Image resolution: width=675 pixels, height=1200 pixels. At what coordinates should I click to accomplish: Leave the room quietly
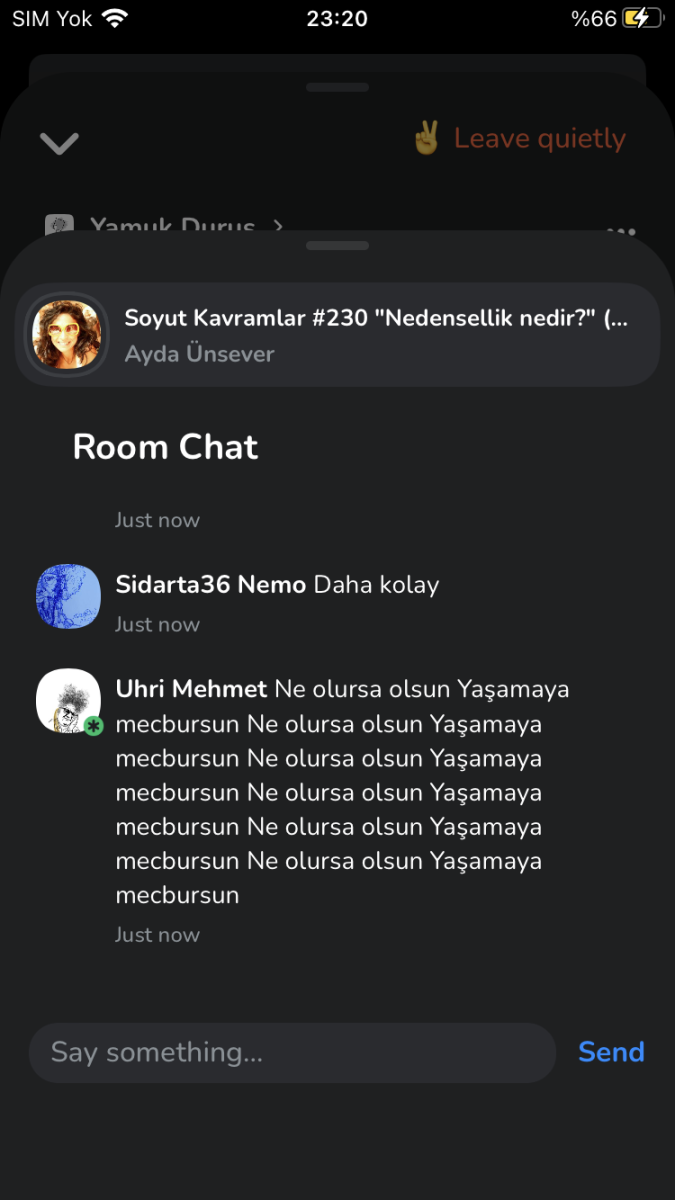coord(520,139)
